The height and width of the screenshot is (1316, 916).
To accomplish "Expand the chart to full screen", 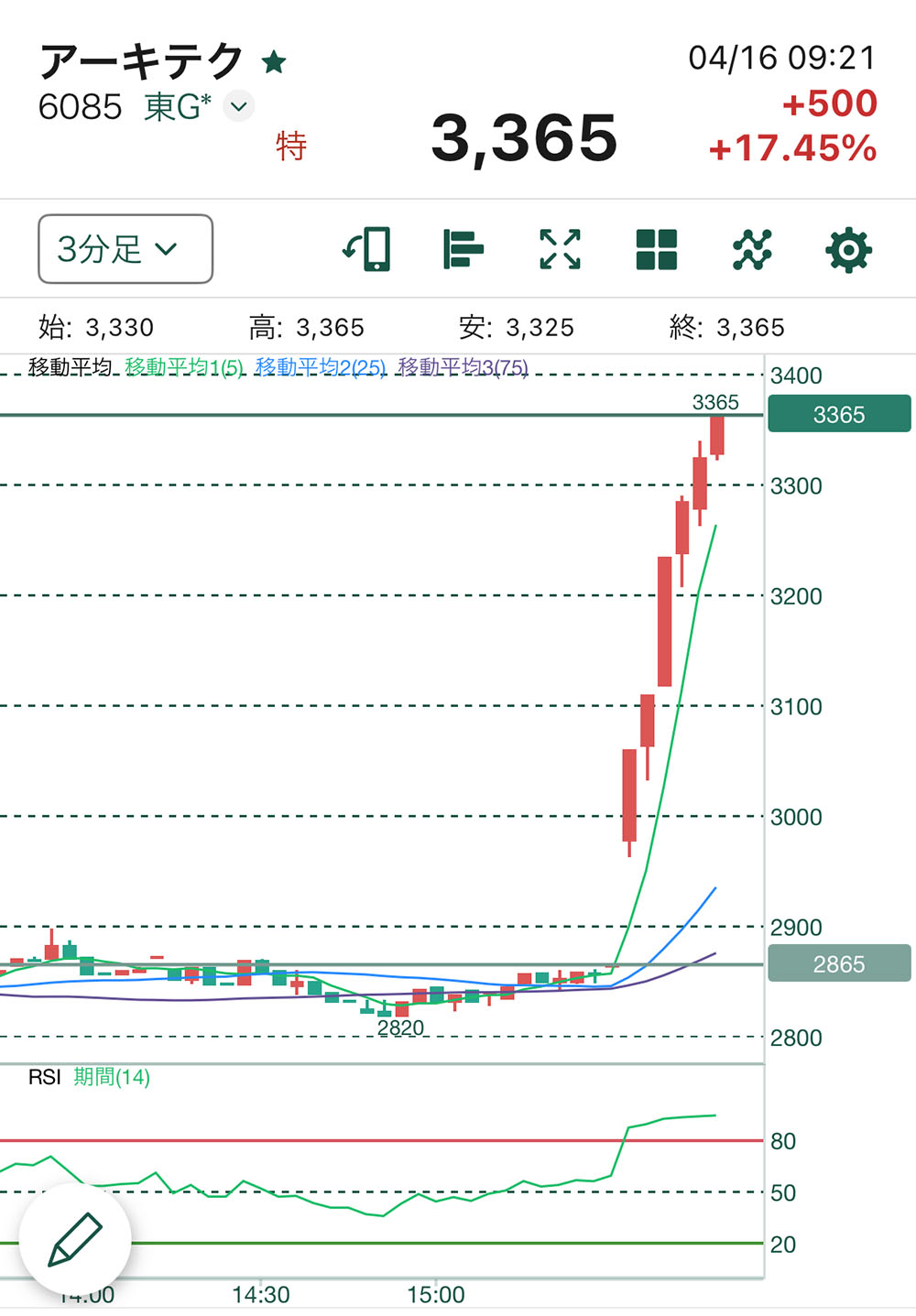I will 560,249.
